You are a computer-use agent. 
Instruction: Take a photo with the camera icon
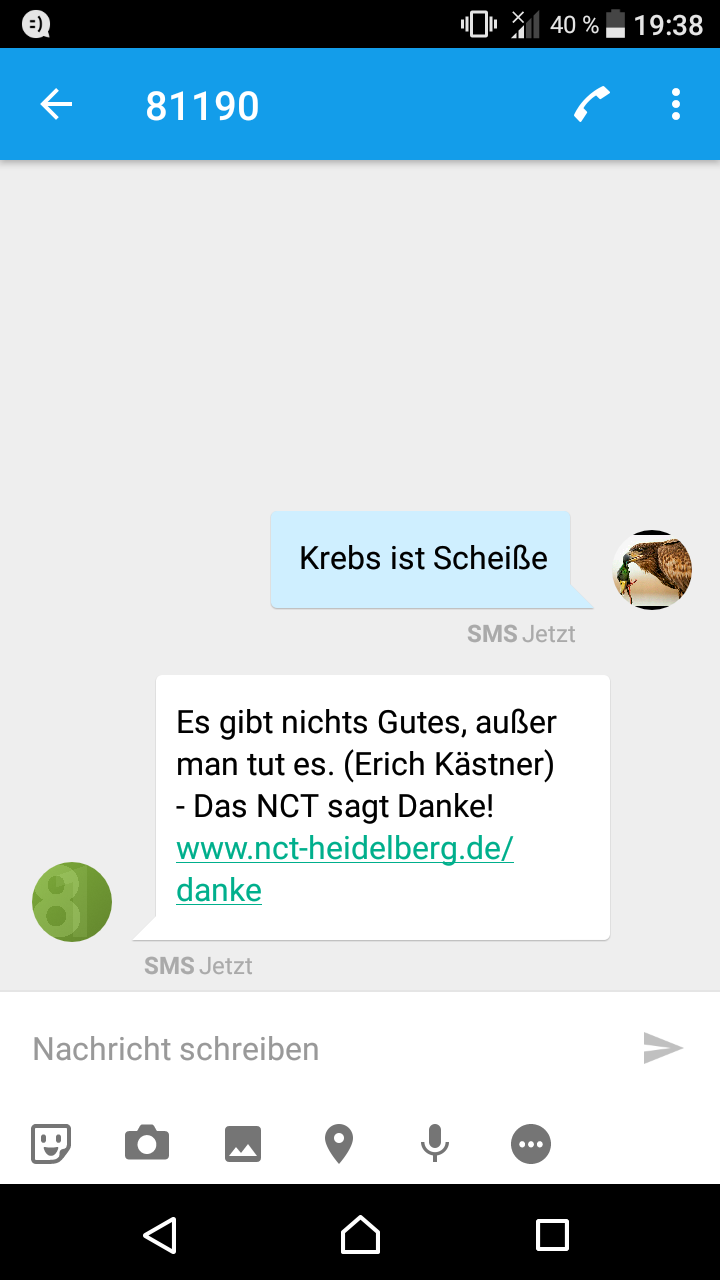click(x=147, y=1143)
